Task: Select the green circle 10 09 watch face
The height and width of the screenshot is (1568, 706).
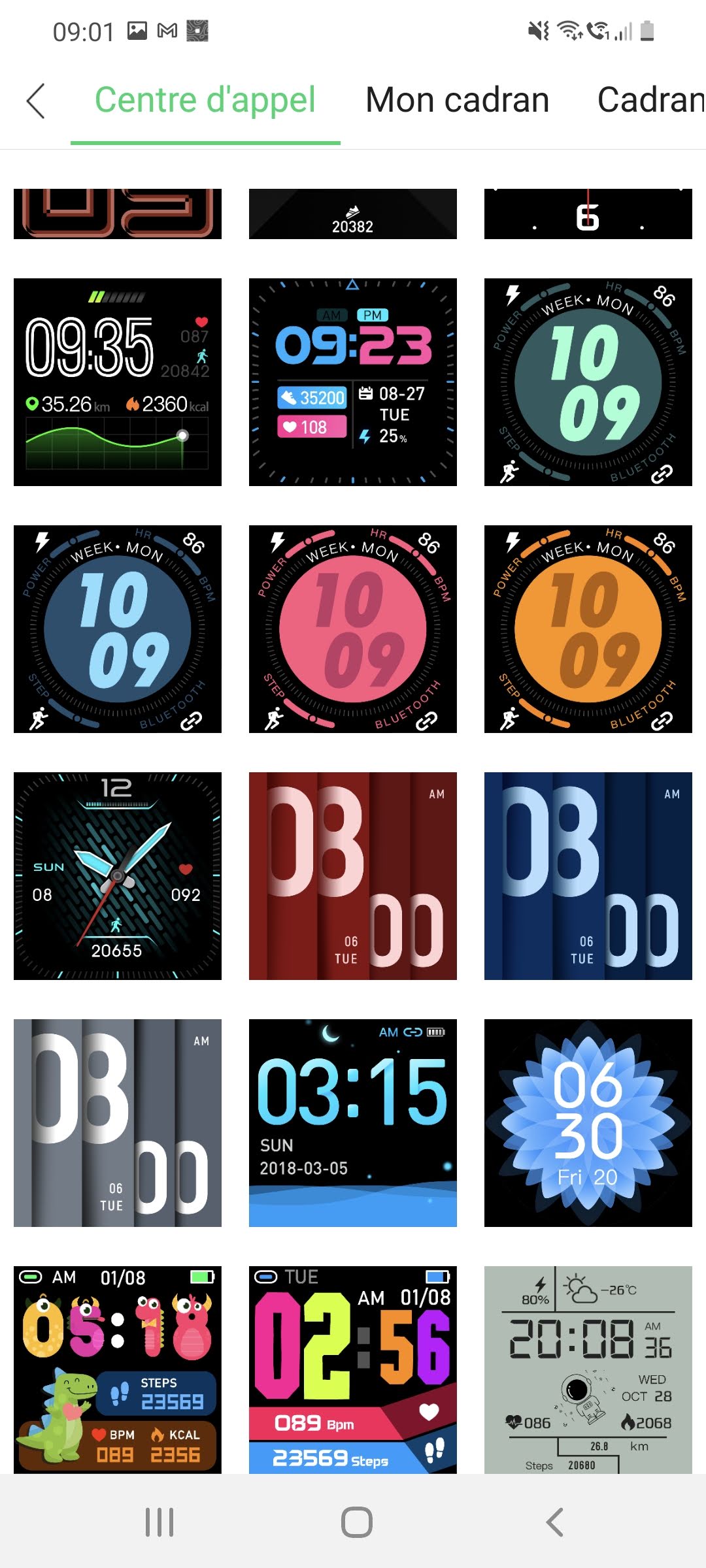Action: click(588, 382)
